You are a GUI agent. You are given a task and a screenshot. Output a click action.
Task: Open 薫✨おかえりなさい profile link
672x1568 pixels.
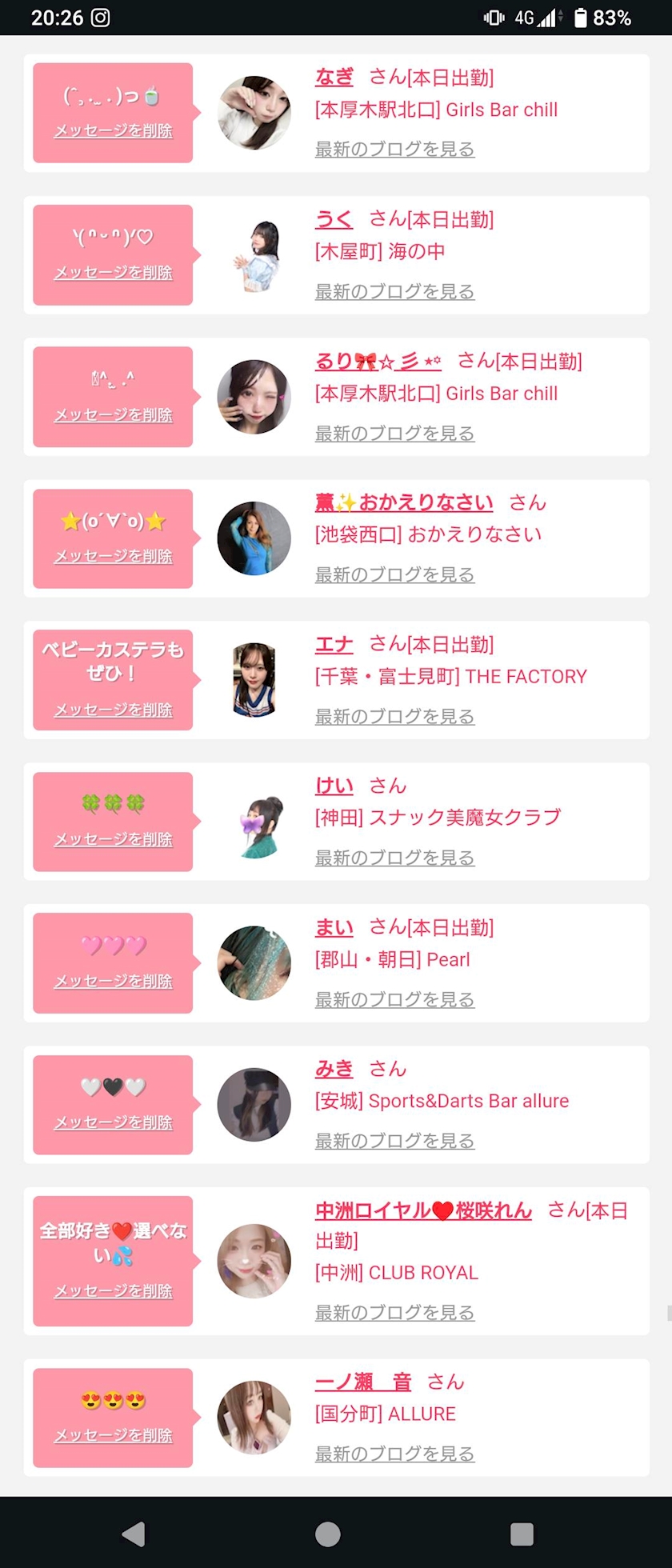click(404, 502)
